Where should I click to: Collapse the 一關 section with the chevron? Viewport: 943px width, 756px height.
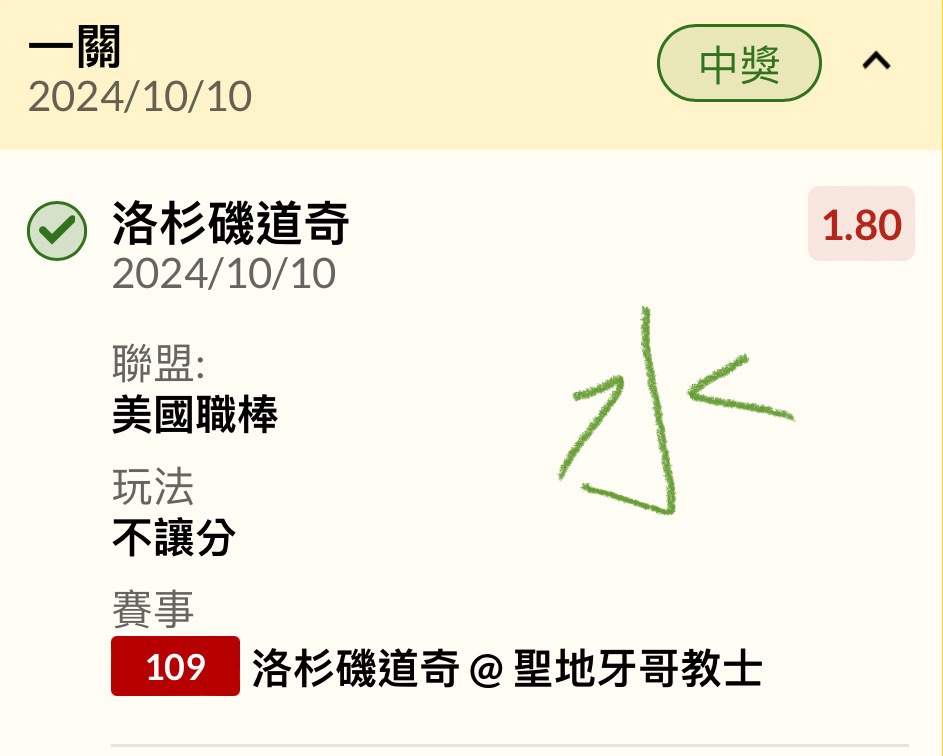[876, 62]
